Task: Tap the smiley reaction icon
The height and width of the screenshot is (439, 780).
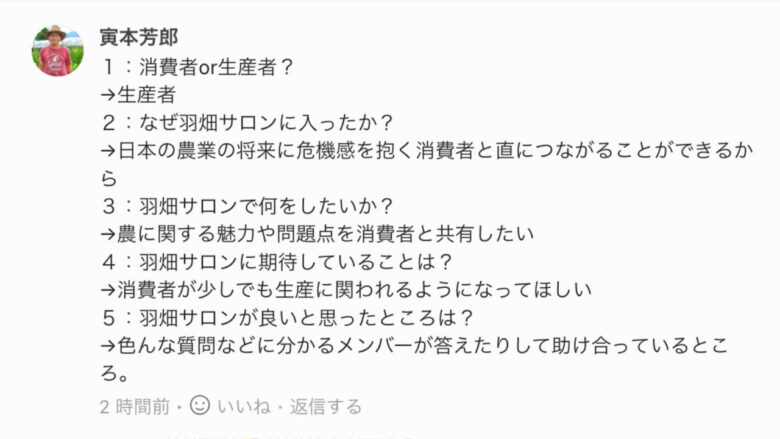Action: click(x=200, y=406)
